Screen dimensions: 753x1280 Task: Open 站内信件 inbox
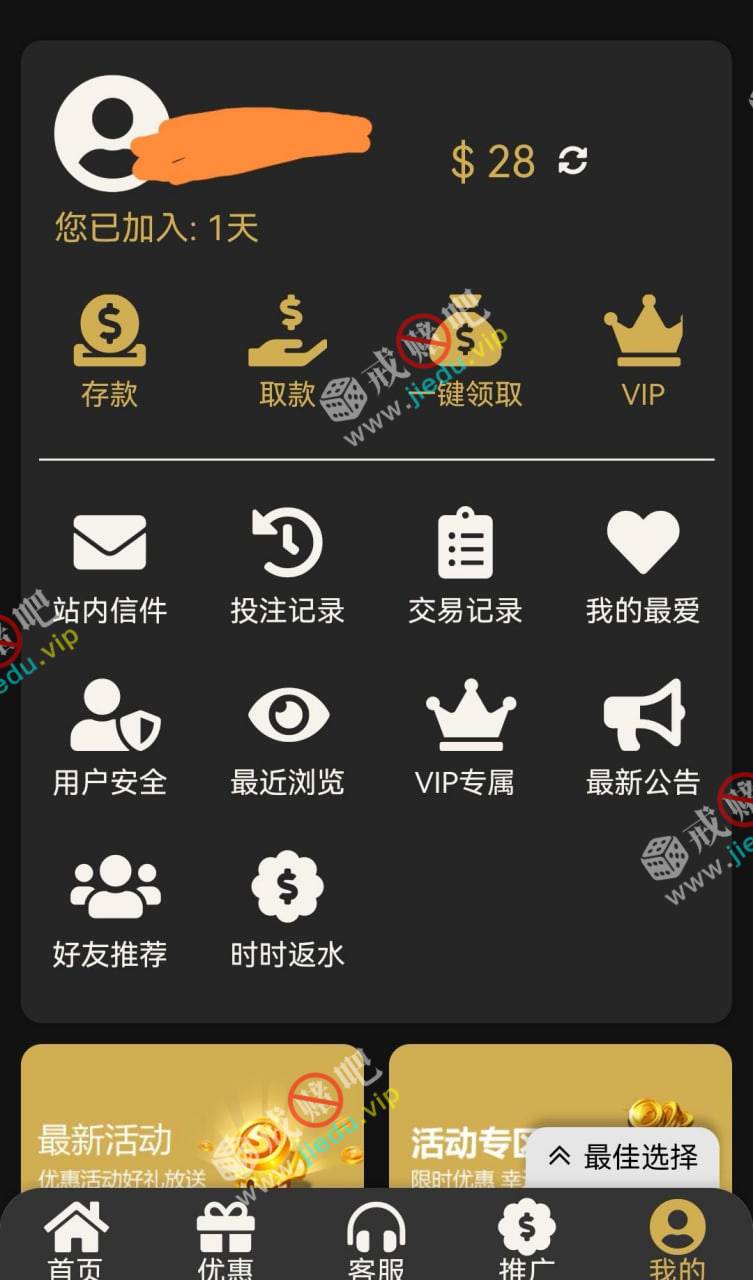pos(109,566)
